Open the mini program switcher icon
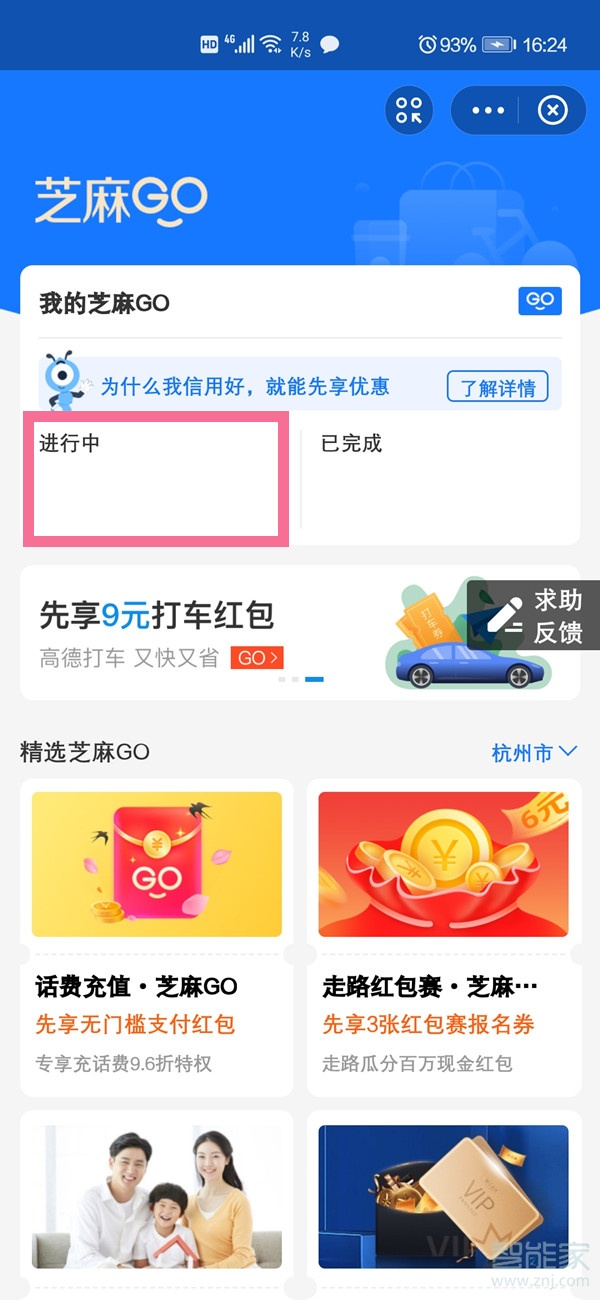The width and height of the screenshot is (600, 1300). tap(409, 110)
